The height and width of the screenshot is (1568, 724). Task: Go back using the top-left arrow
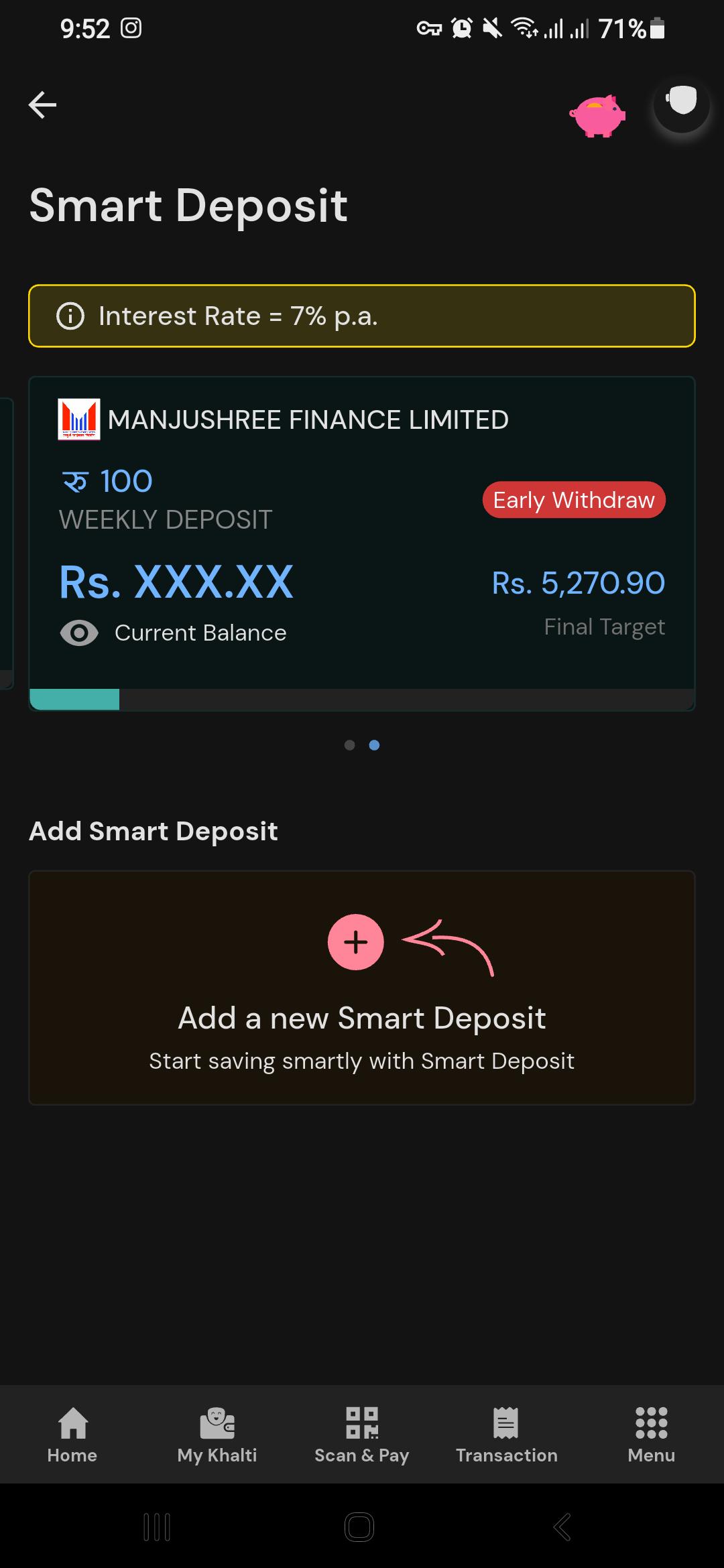click(x=42, y=105)
